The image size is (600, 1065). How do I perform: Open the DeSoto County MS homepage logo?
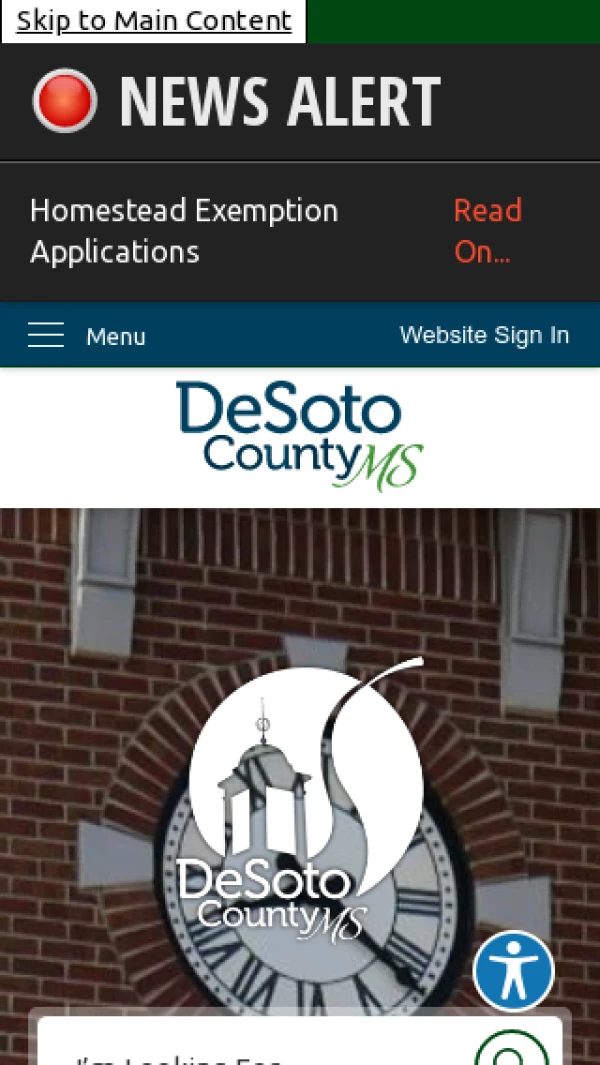[300, 436]
